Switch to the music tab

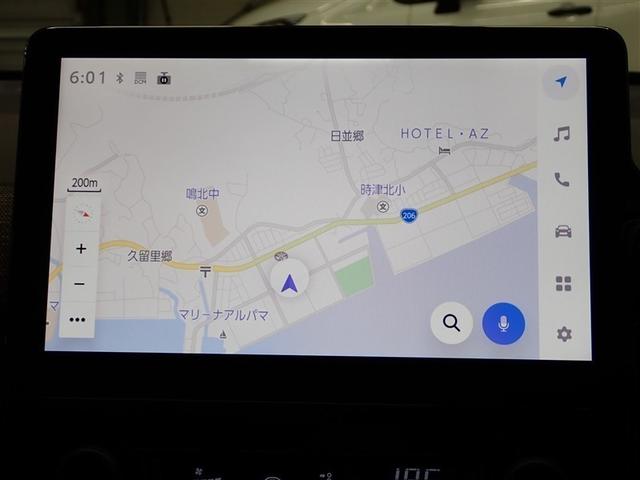(x=563, y=133)
